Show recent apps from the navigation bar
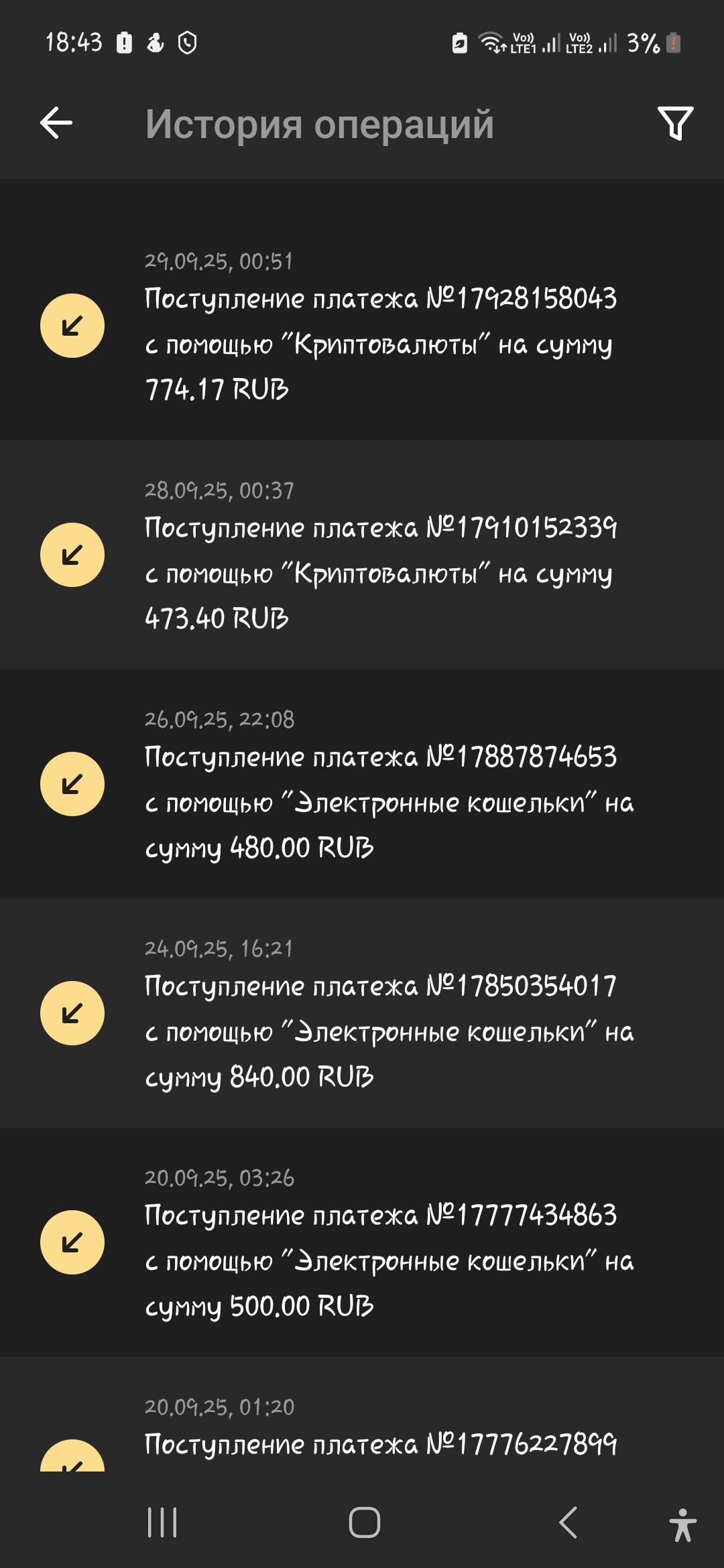The image size is (724, 1568). (x=162, y=1522)
